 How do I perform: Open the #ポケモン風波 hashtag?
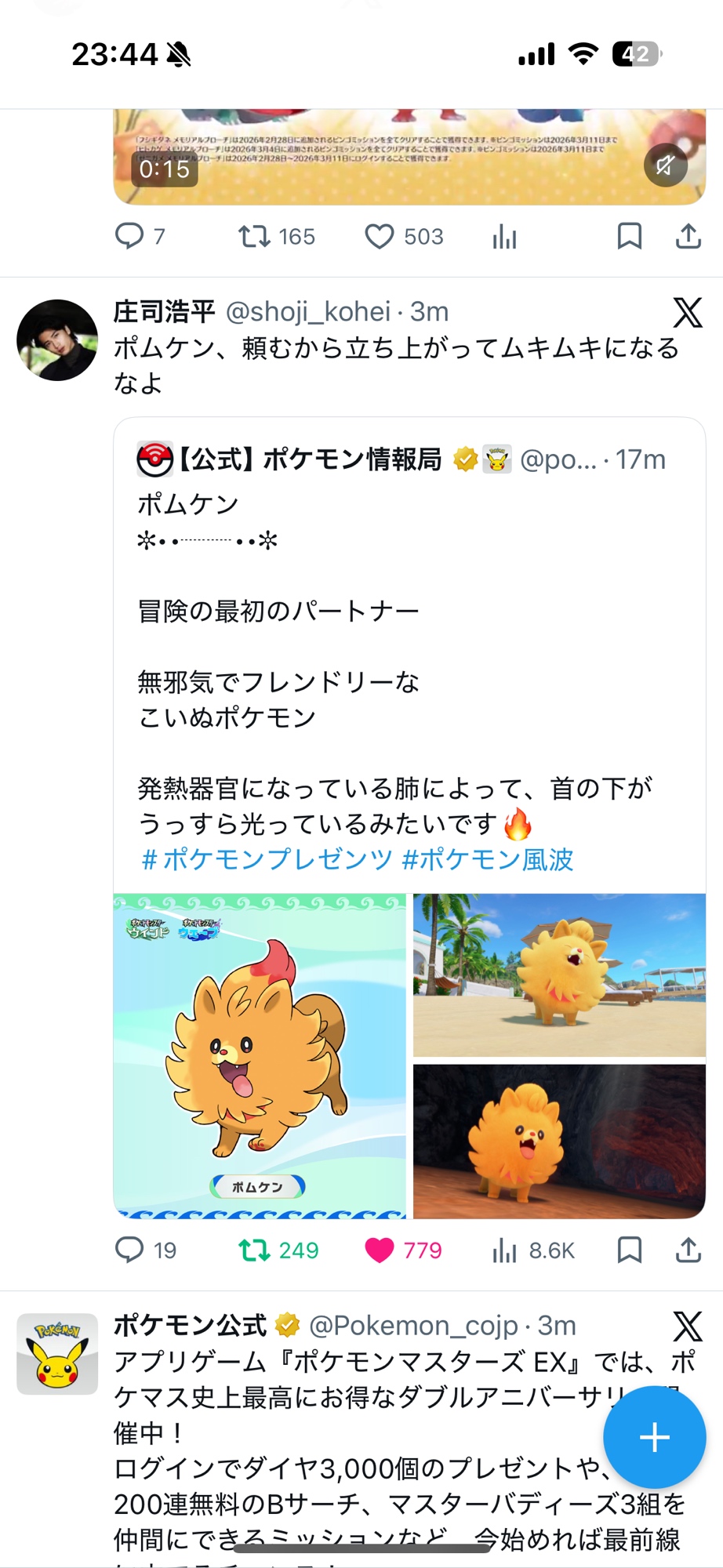pyautogui.click(x=487, y=859)
